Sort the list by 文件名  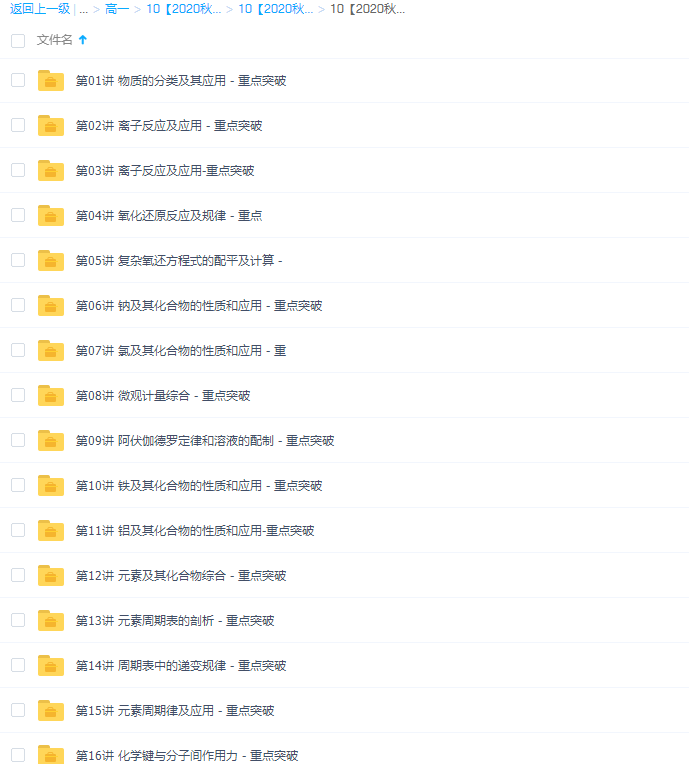pyautogui.click(x=55, y=40)
